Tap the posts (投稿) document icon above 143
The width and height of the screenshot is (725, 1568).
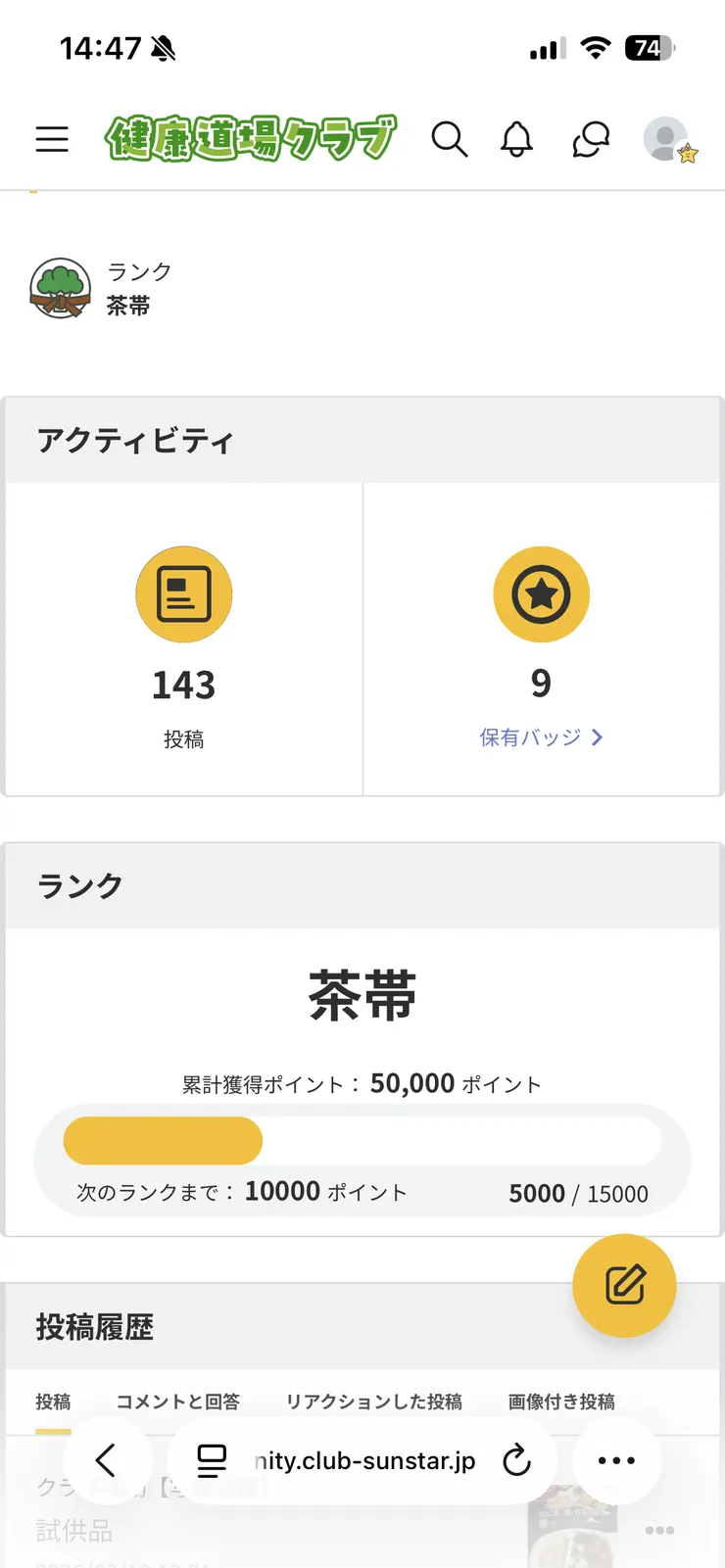coord(183,594)
